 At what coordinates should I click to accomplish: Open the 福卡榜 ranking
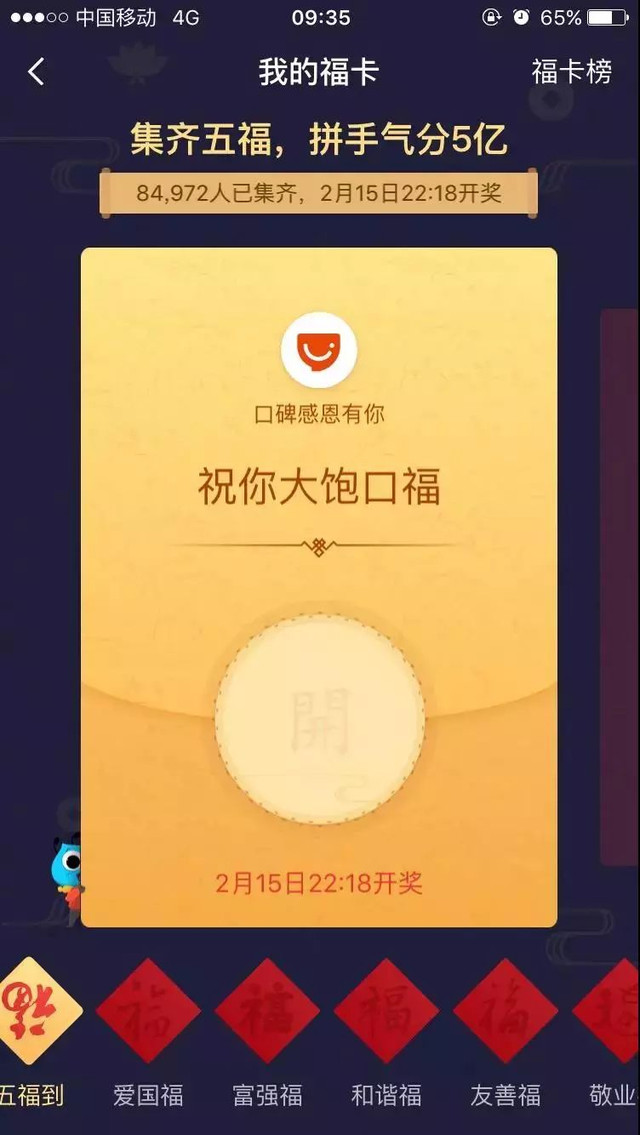click(571, 72)
